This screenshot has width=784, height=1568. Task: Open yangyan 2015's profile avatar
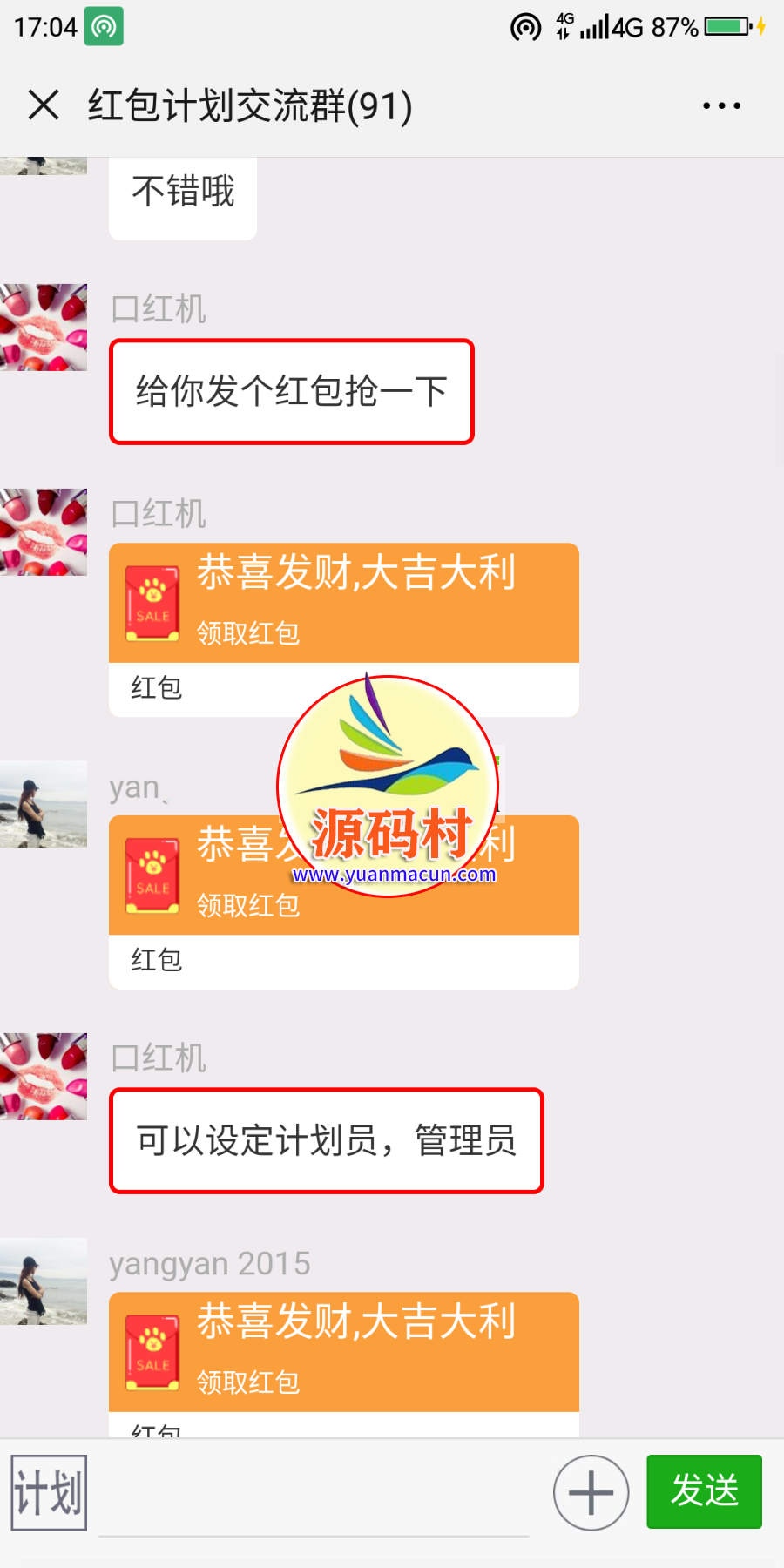[x=44, y=1281]
